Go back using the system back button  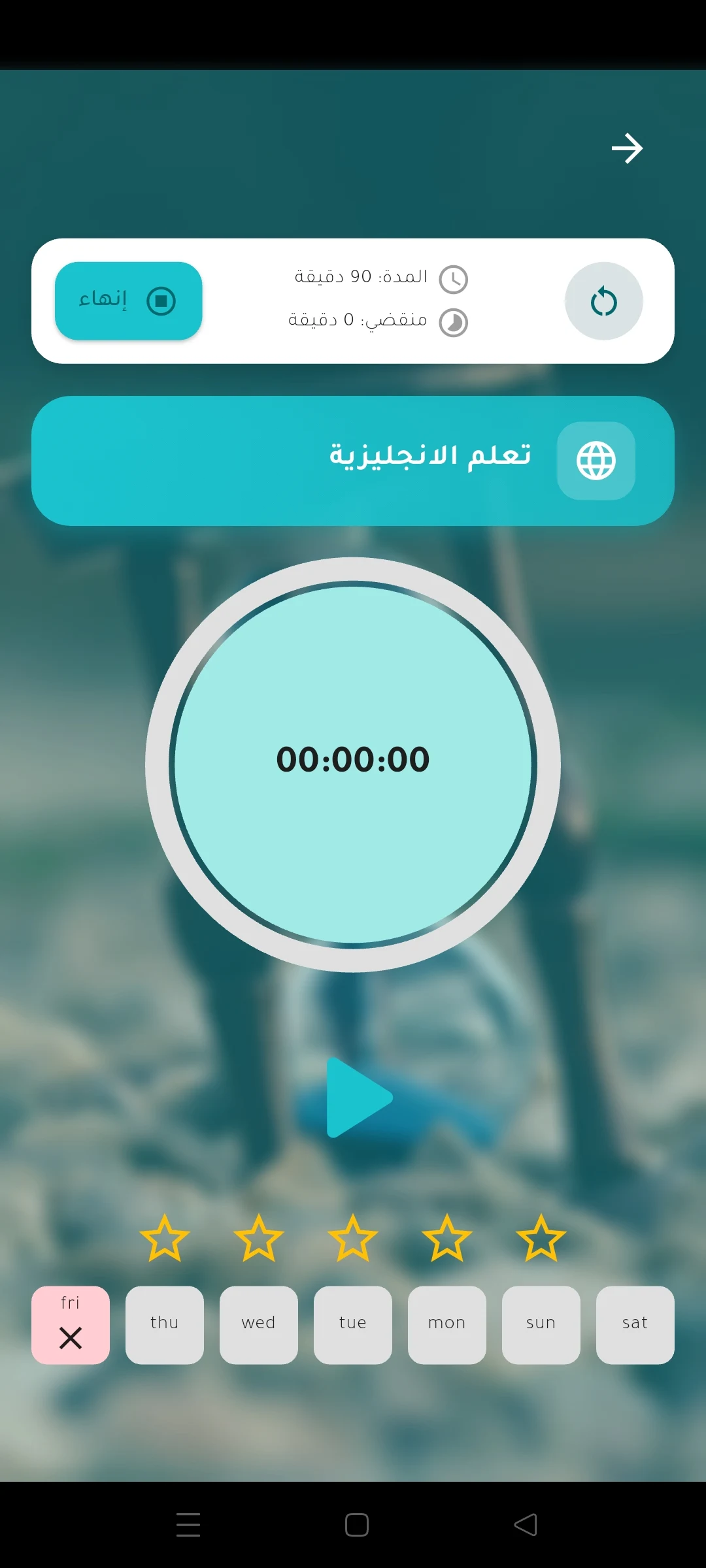click(526, 1525)
